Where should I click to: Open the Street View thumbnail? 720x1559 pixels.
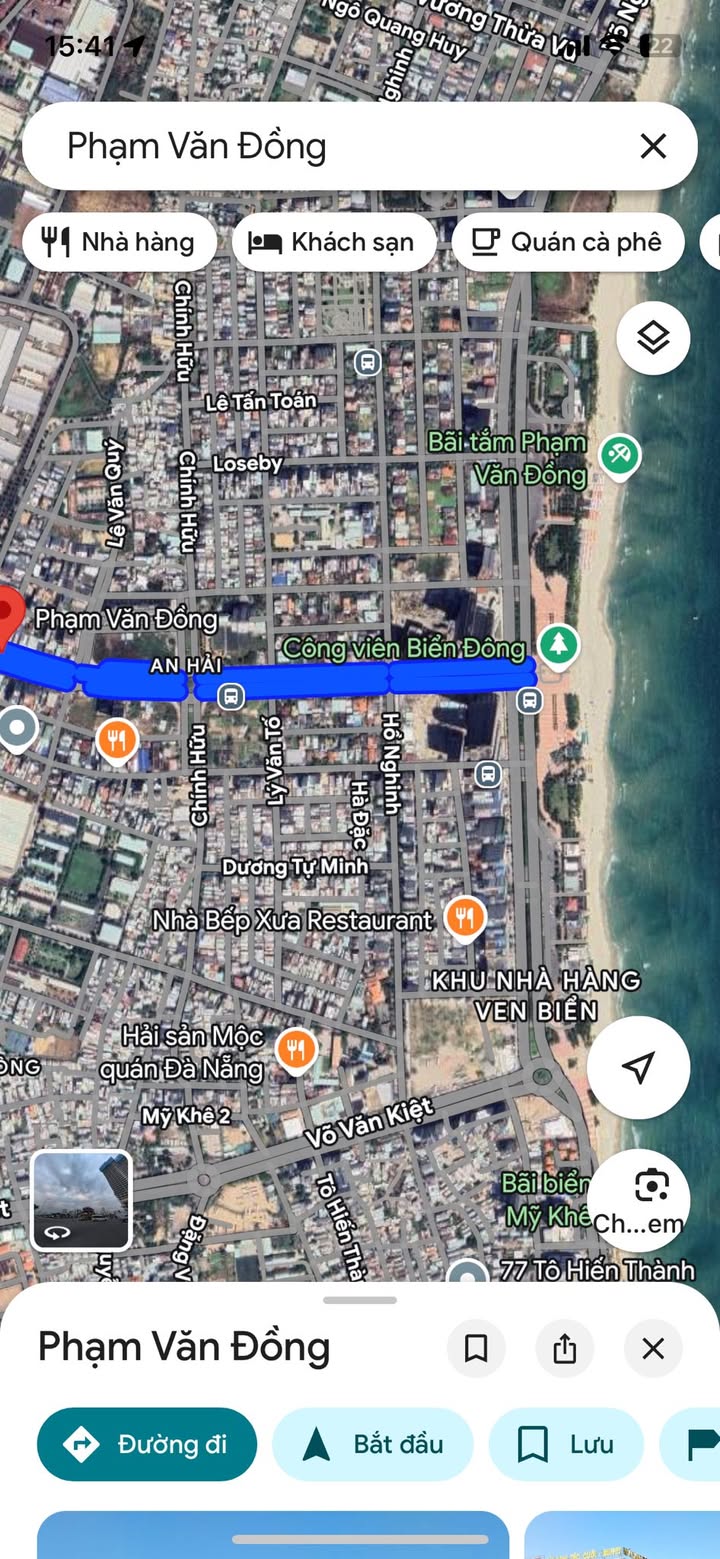pos(81,1199)
